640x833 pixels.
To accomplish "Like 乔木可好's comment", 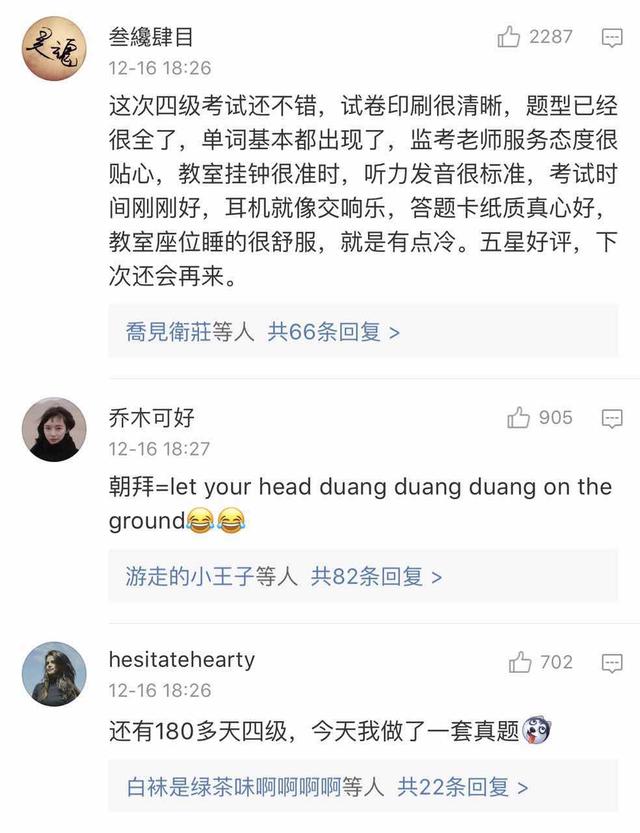I will 518,418.
